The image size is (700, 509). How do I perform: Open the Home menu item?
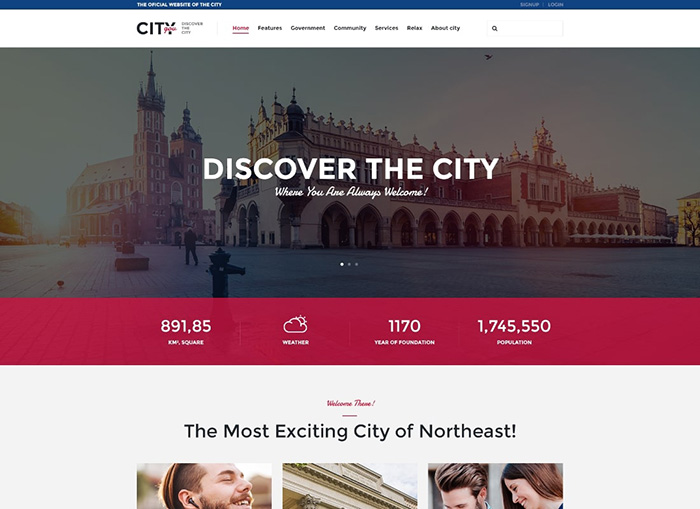(240, 28)
